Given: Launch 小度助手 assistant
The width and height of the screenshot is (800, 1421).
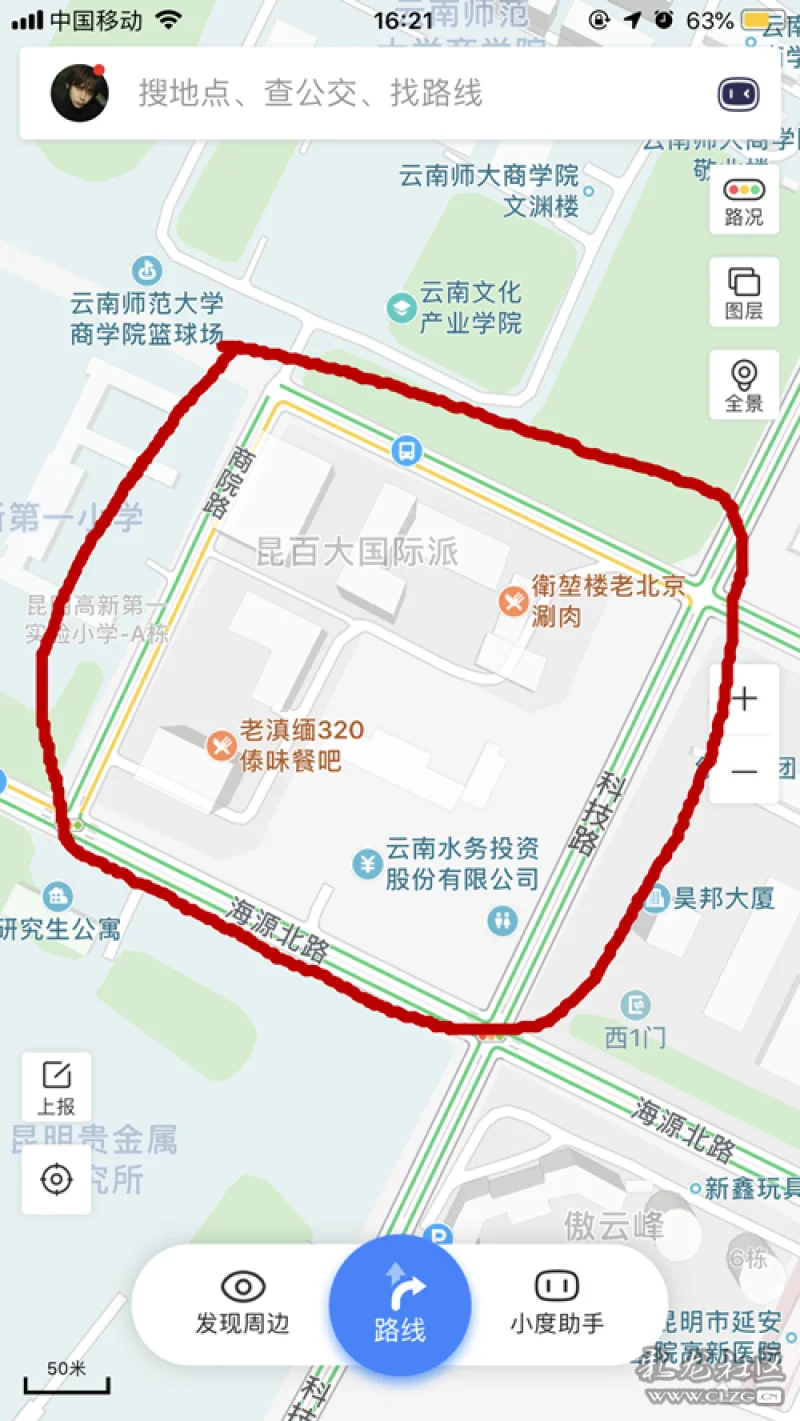Looking at the screenshot, I should pyautogui.click(x=557, y=1304).
